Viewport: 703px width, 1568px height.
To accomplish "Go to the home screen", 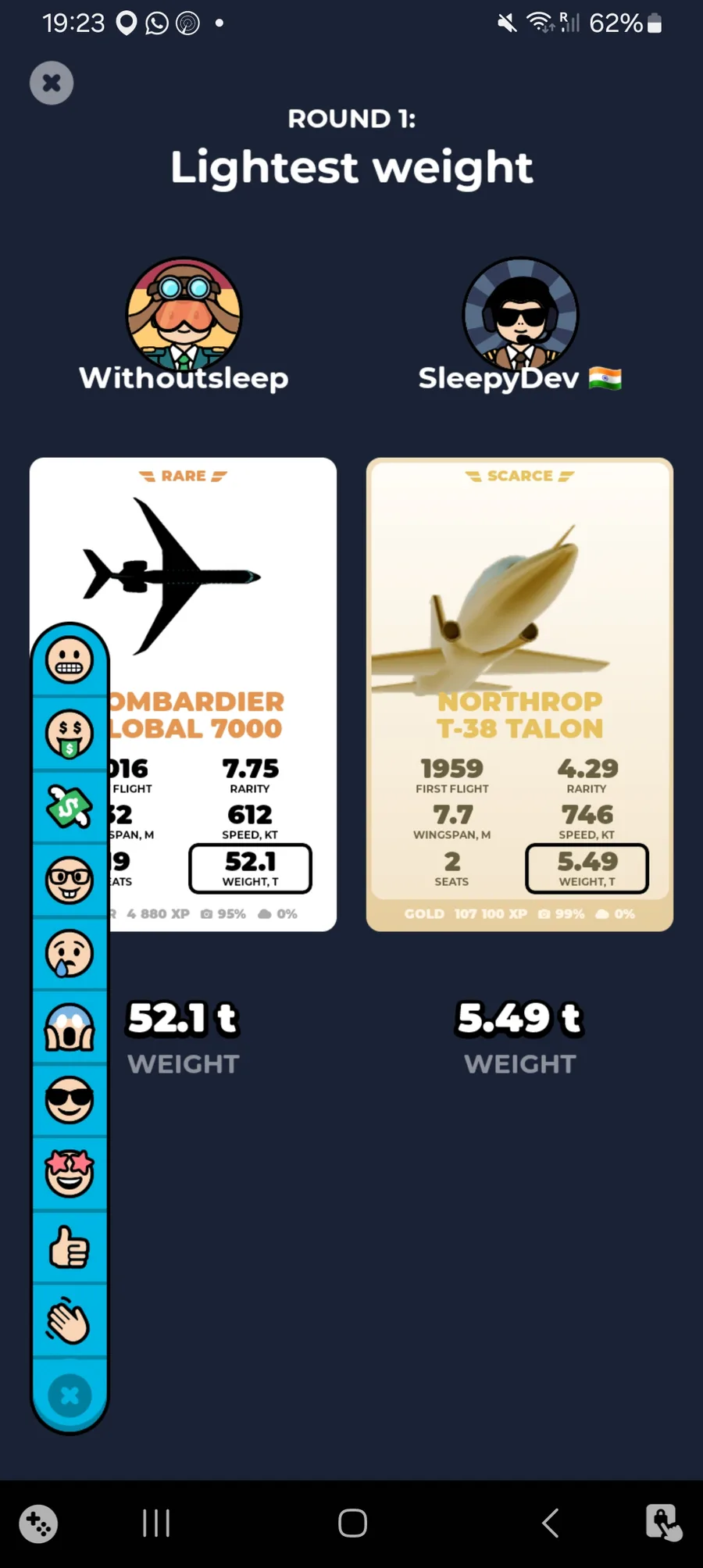I will pyautogui.click(x=352, y=1523).
